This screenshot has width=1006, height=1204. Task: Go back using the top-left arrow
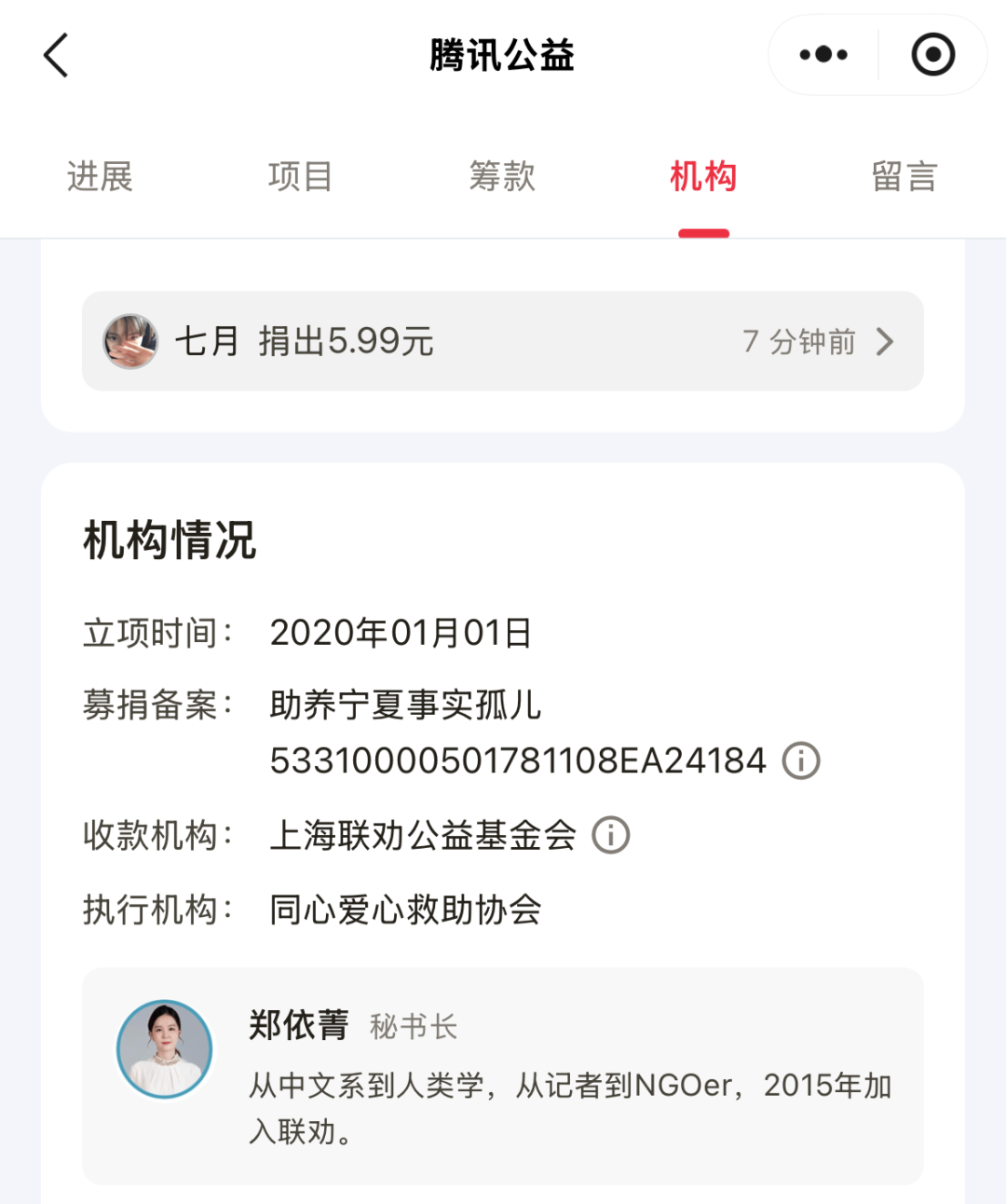[57, 55]
